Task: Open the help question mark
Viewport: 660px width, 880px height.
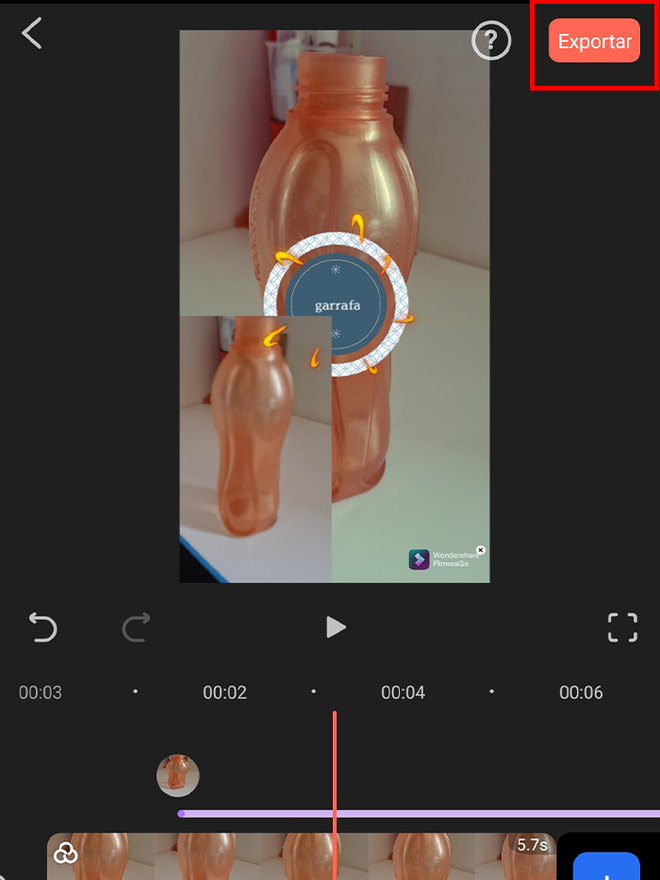Action: tap(491, 41)
